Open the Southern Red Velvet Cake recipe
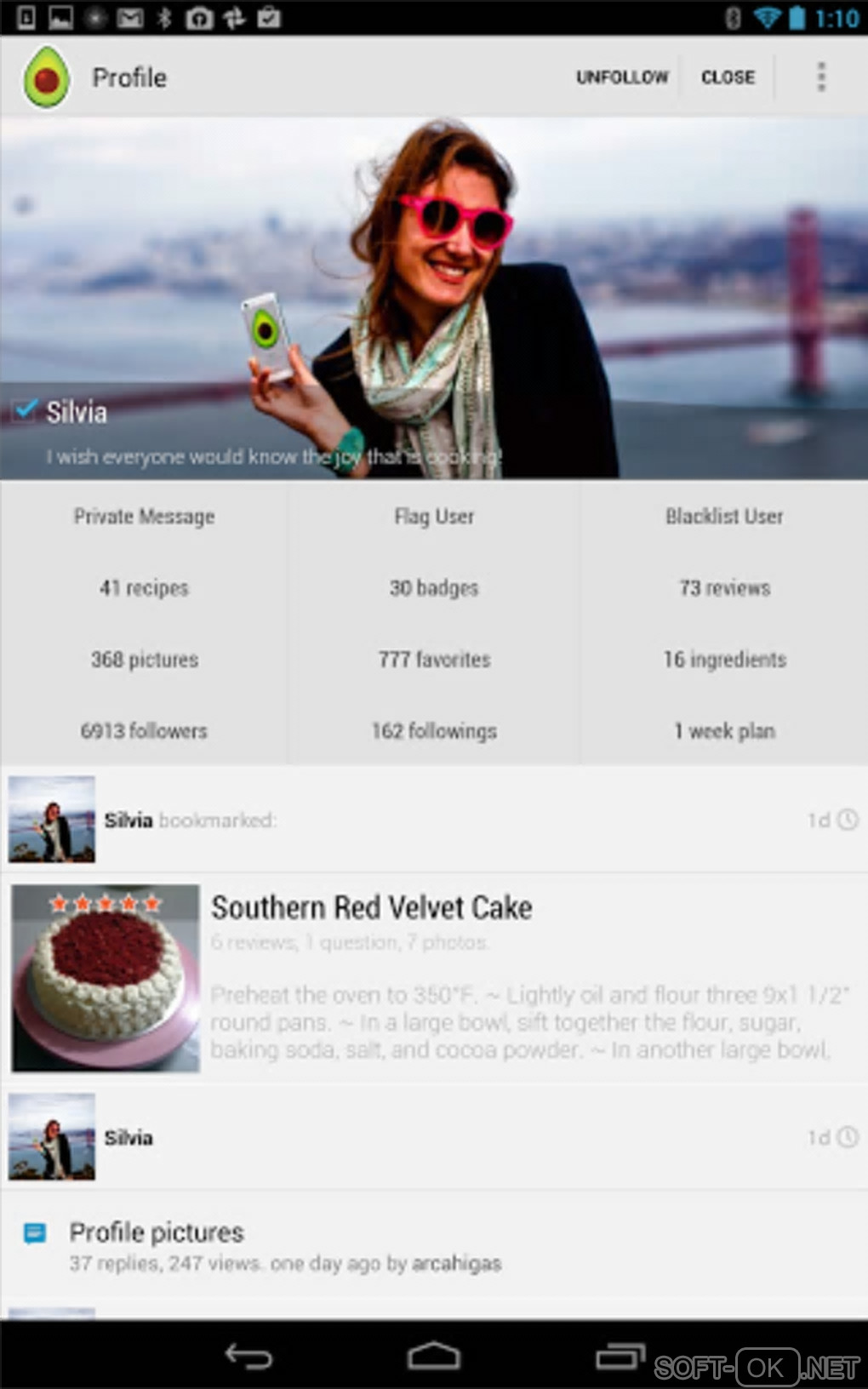Image resolution: width=868 pixels, height=1389 pixels. pos(371,908)
